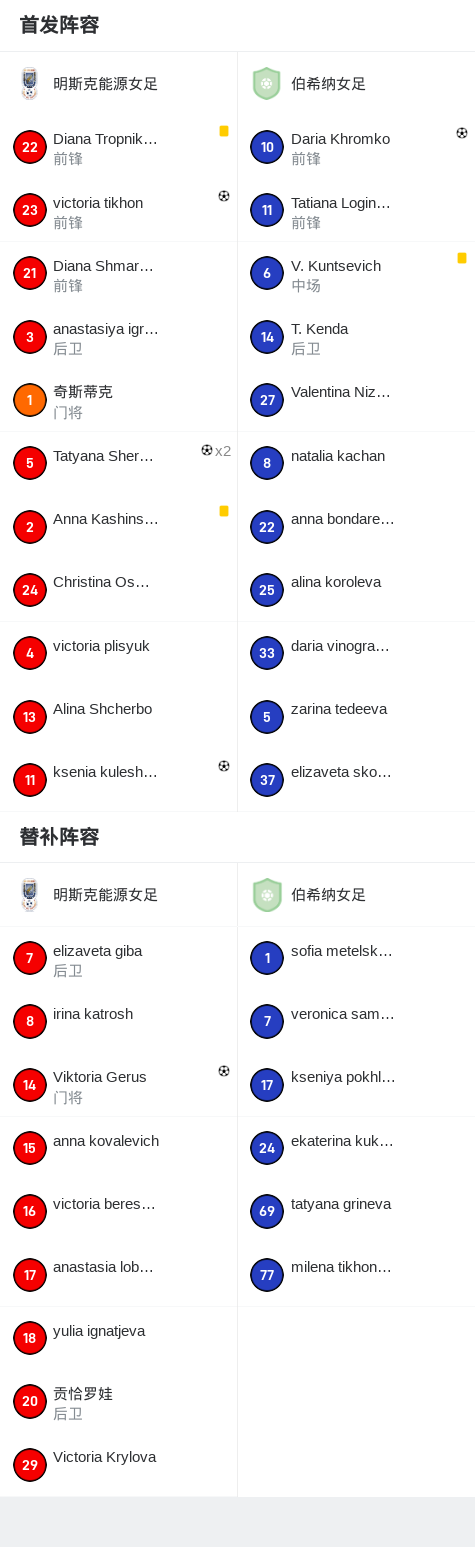Screen dimensions: 475x1547
Task: Open zarina tedeeva's profile
Action: click(356, 717)
